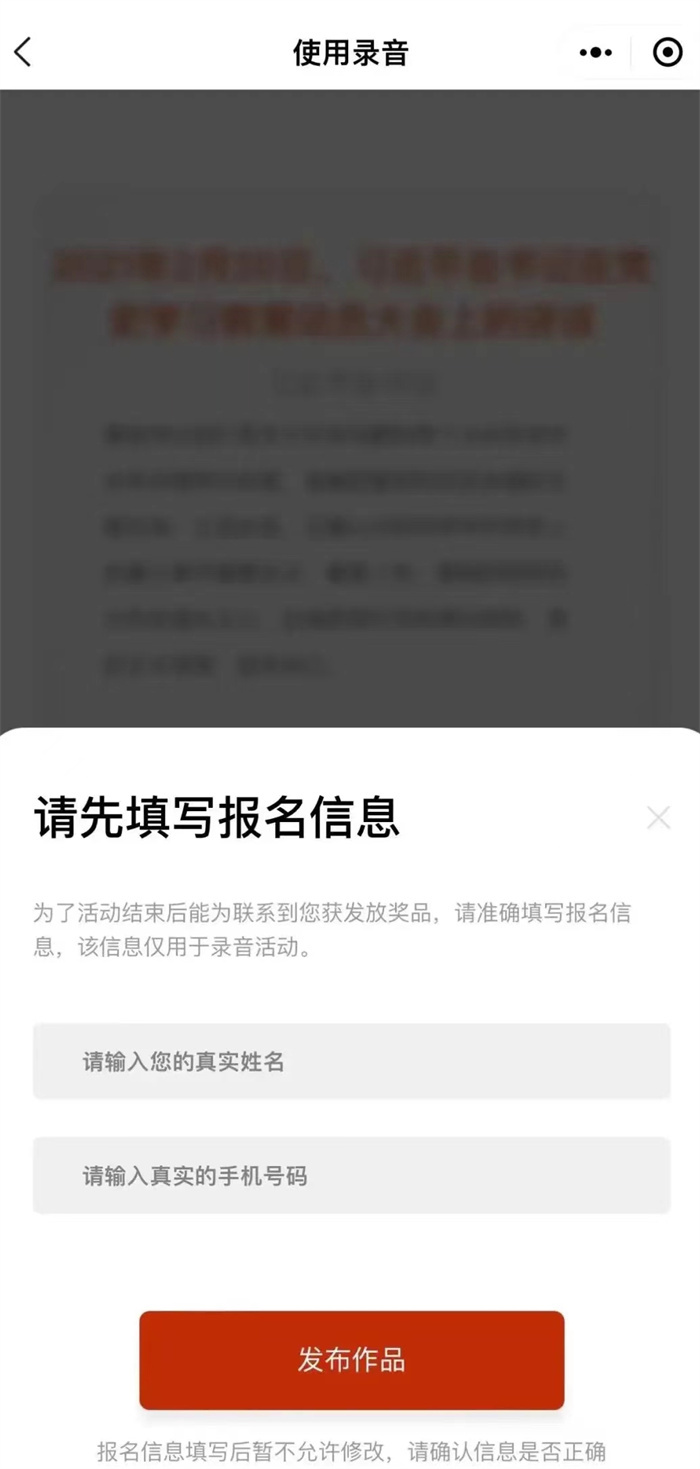Go back from 使用录音 page

pyautogui.click(x=24, y=52)
